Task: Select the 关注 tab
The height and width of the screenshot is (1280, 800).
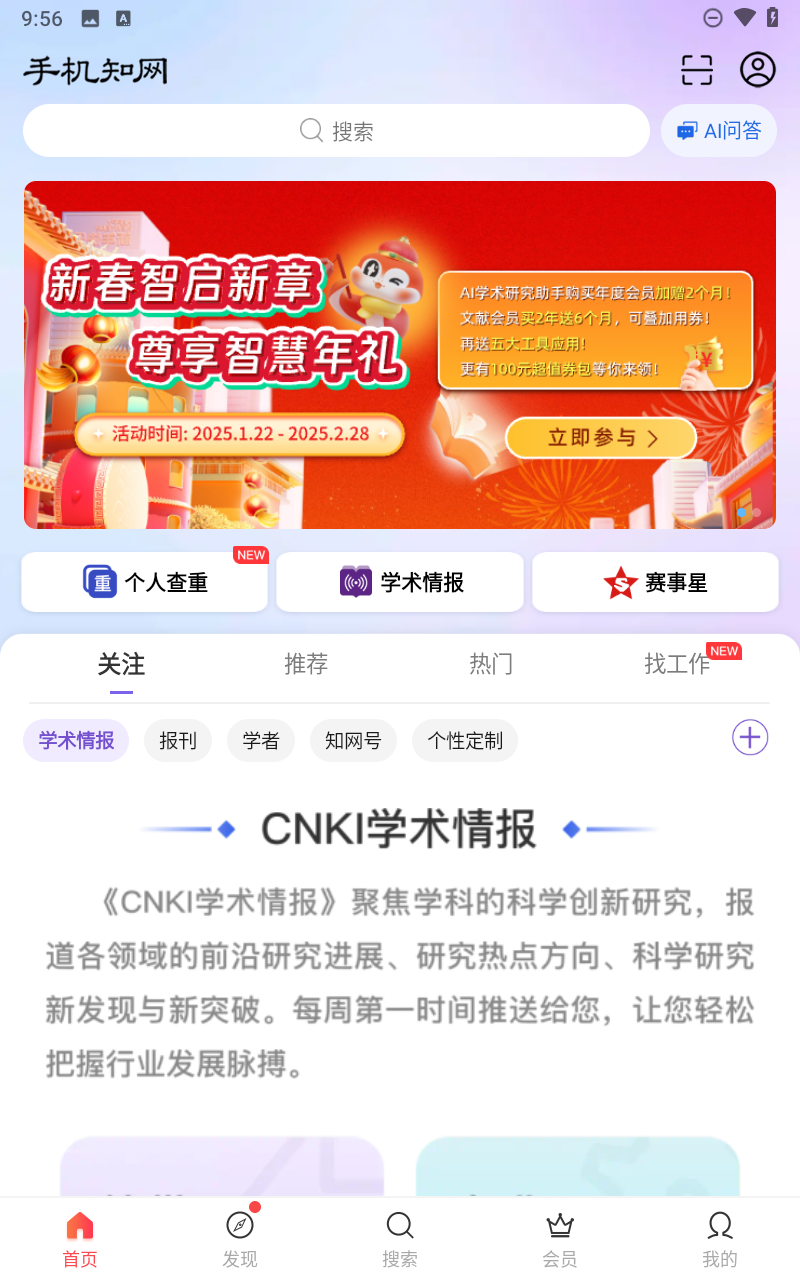Action: click(121, 664)
